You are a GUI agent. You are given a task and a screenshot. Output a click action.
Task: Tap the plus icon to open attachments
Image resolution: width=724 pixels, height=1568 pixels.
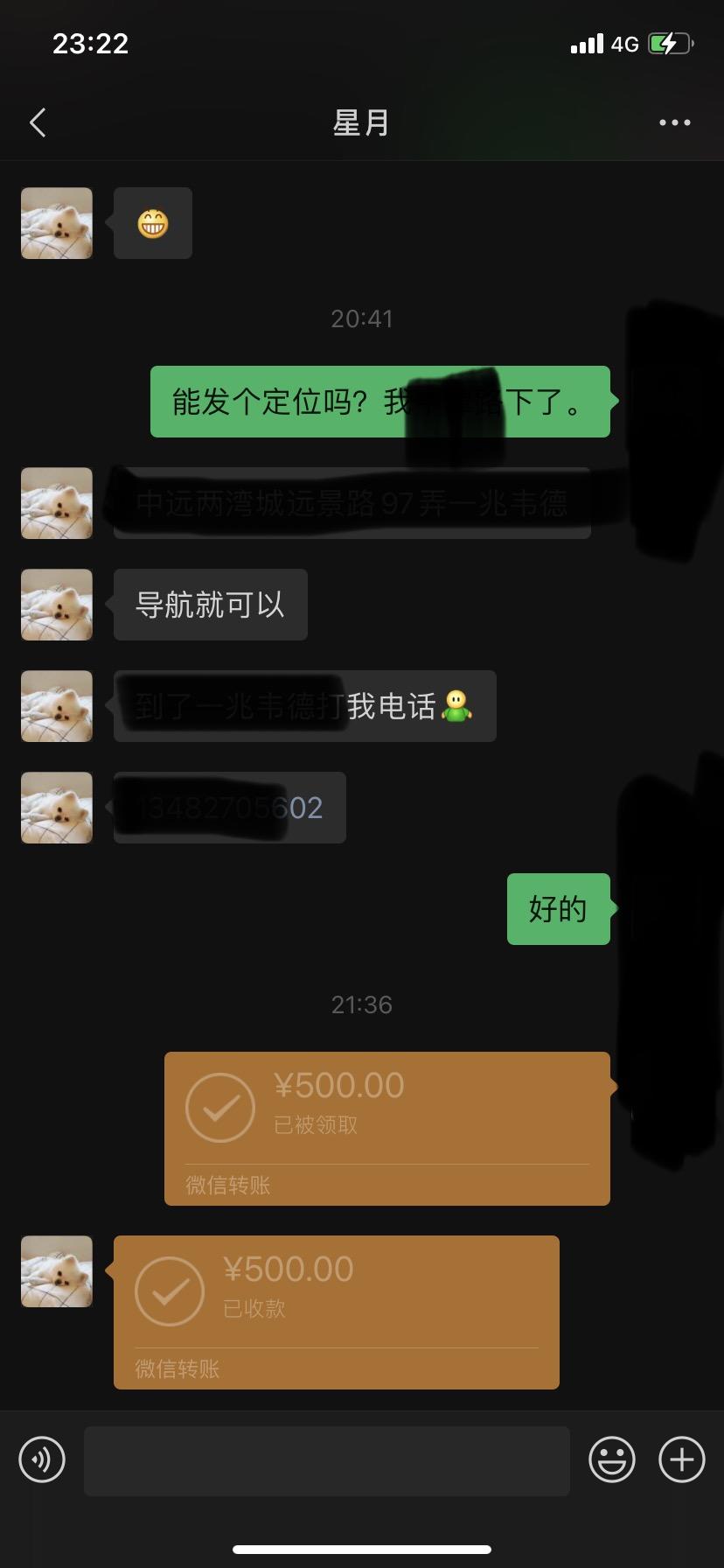[x=681, y=1459]
